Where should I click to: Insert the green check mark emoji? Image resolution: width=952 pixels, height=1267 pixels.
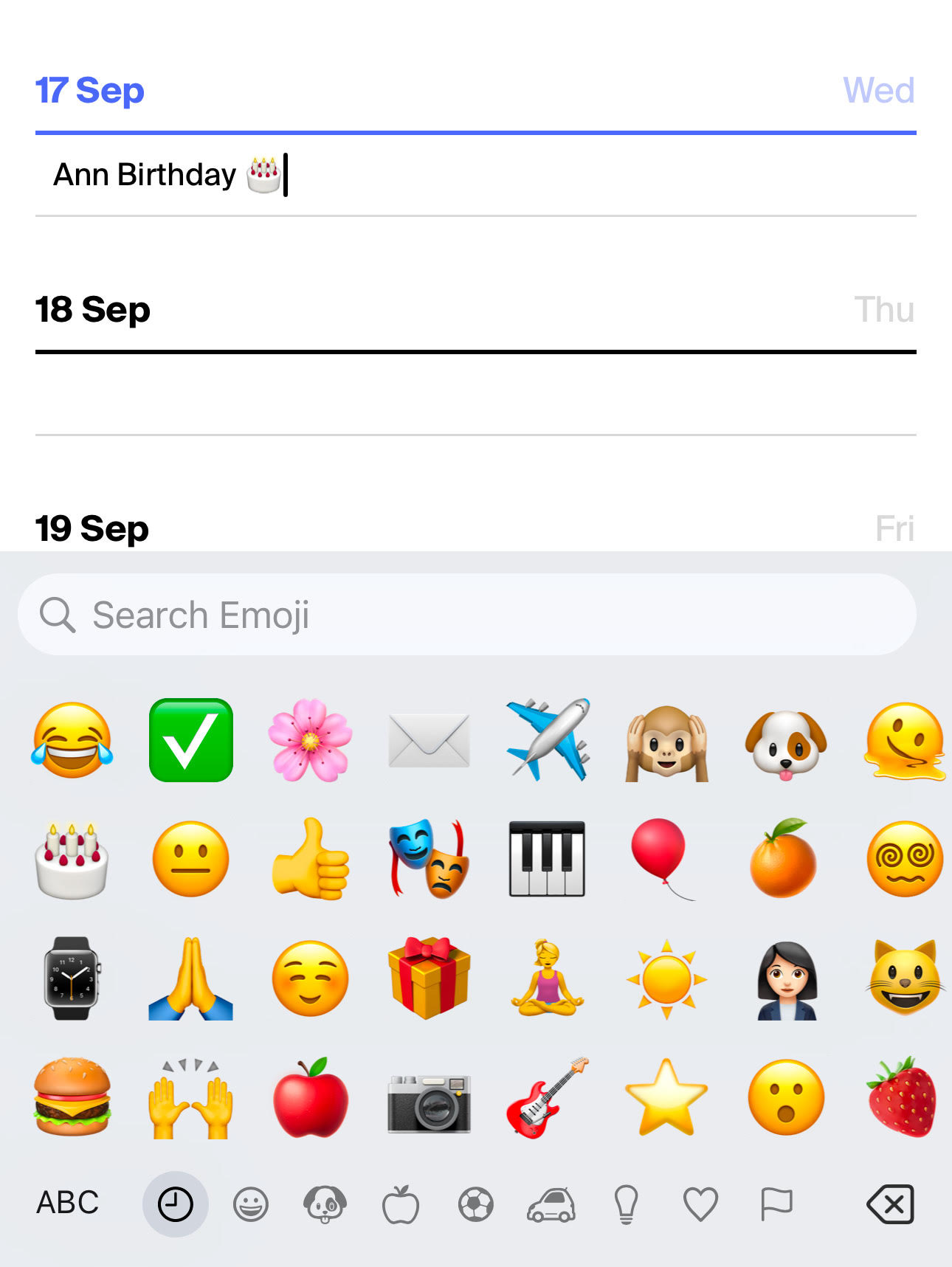pos(191,740)
